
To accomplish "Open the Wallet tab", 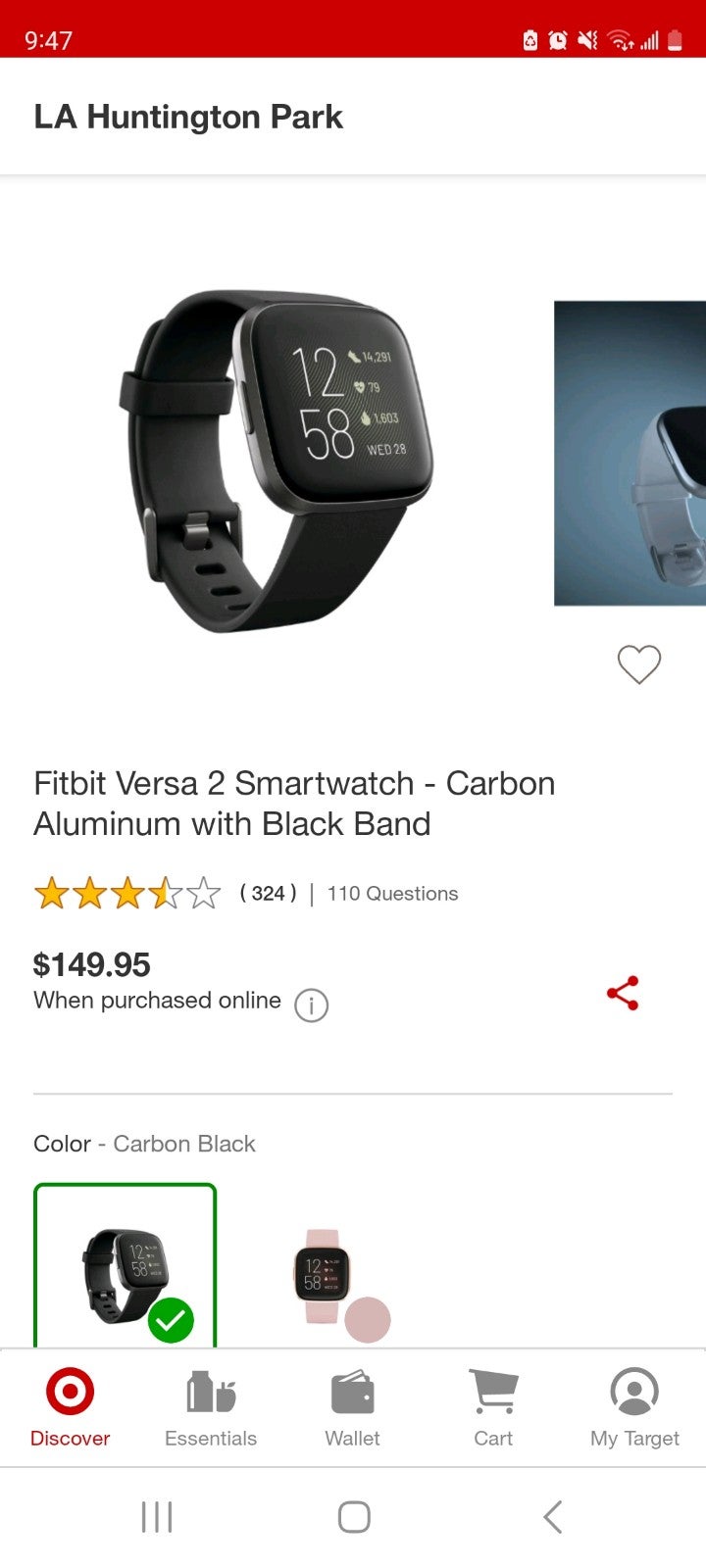I will click(352, 1408).
